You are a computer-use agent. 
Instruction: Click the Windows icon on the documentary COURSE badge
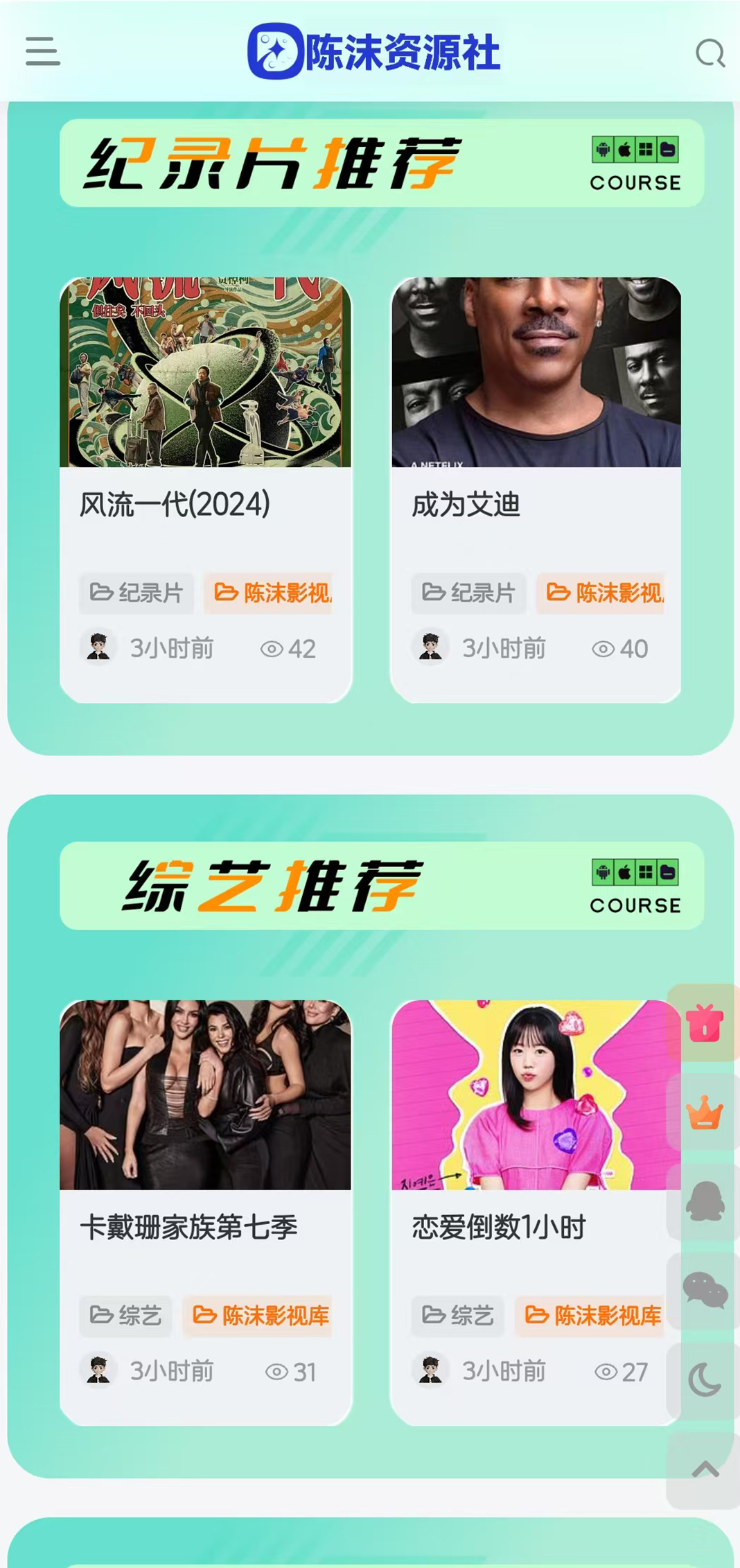point(645,148)
